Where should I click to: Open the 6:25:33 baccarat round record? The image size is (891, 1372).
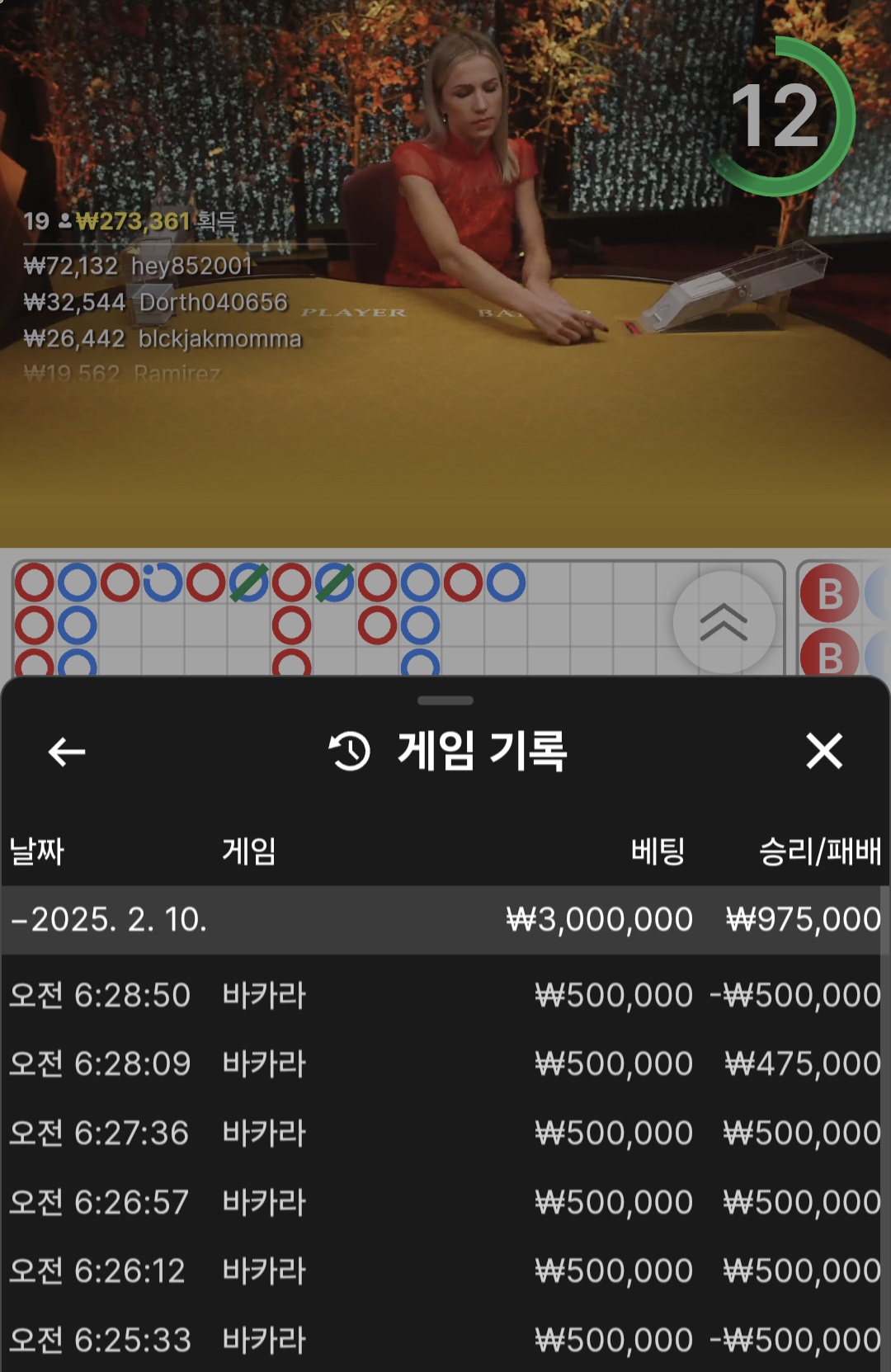coord(444,1340)
